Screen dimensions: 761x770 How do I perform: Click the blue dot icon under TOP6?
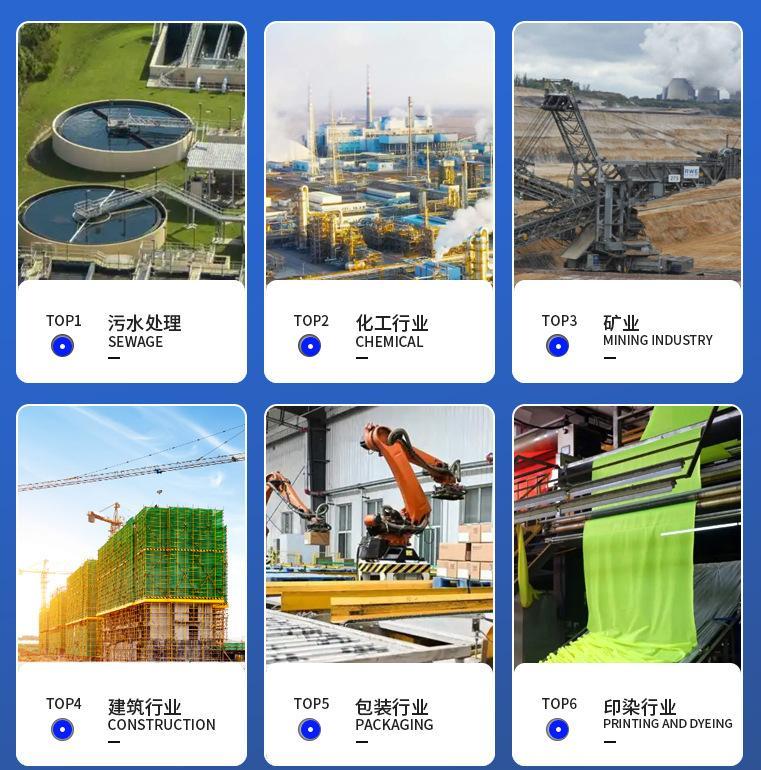pos(558,727)
